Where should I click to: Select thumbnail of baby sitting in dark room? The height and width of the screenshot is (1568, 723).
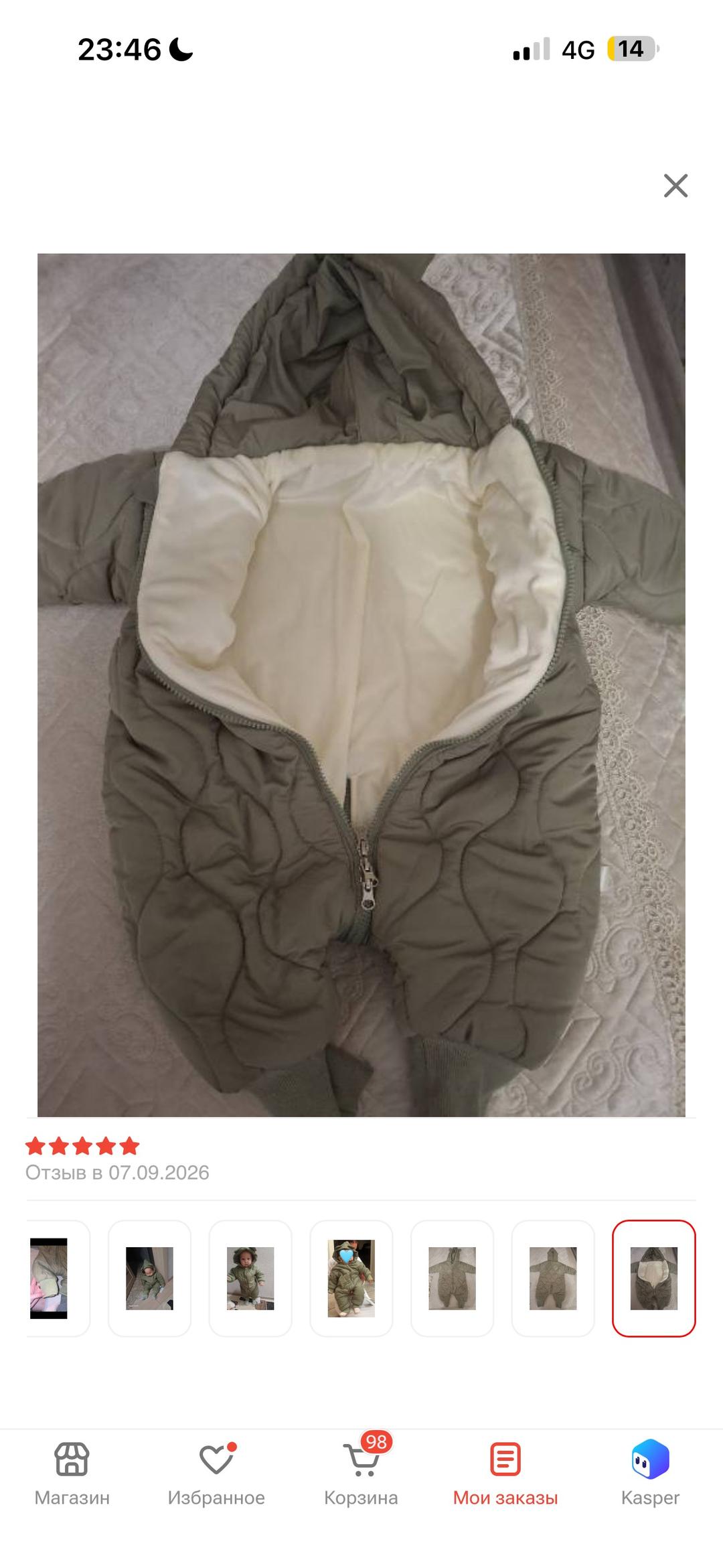[149, 1278]
